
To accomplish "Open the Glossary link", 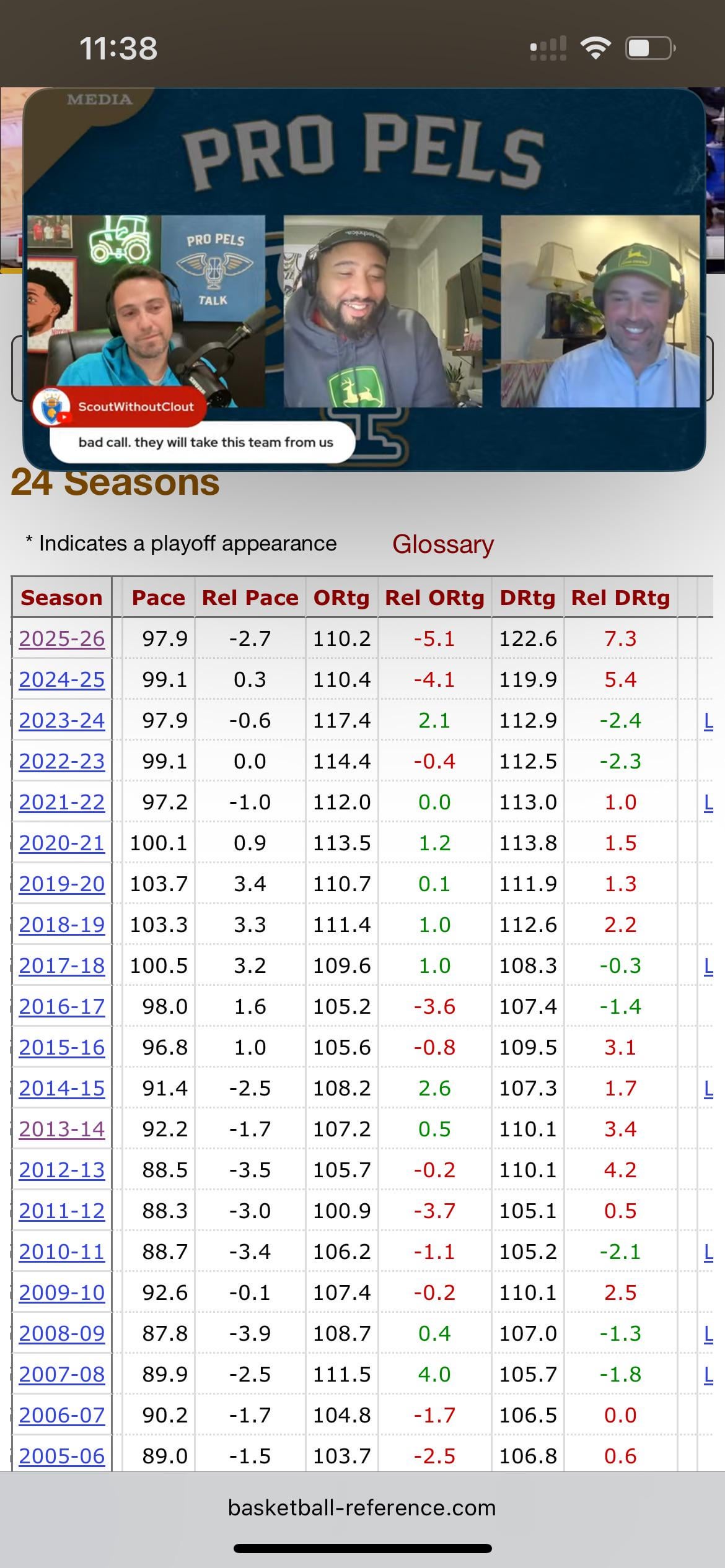I will click(x=442, y=544).
